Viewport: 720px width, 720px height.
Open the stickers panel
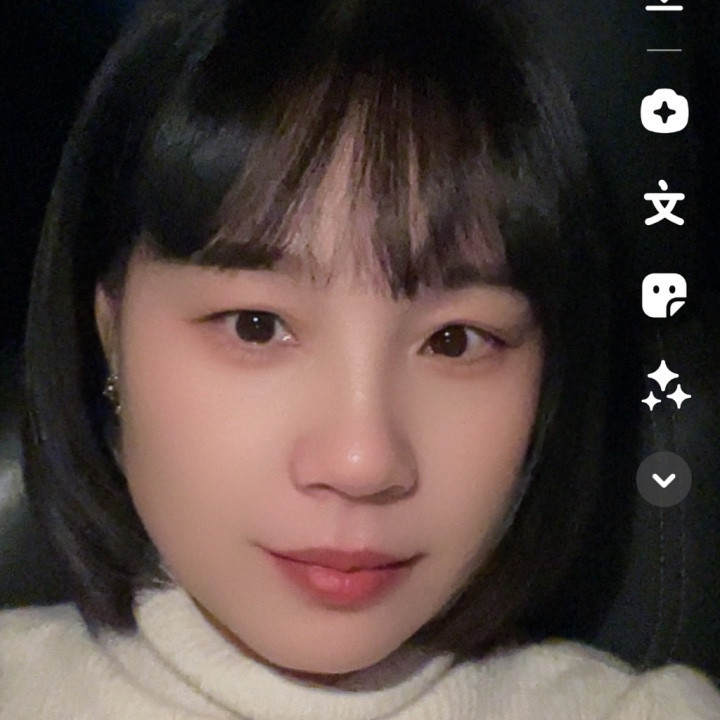(664, 296)
